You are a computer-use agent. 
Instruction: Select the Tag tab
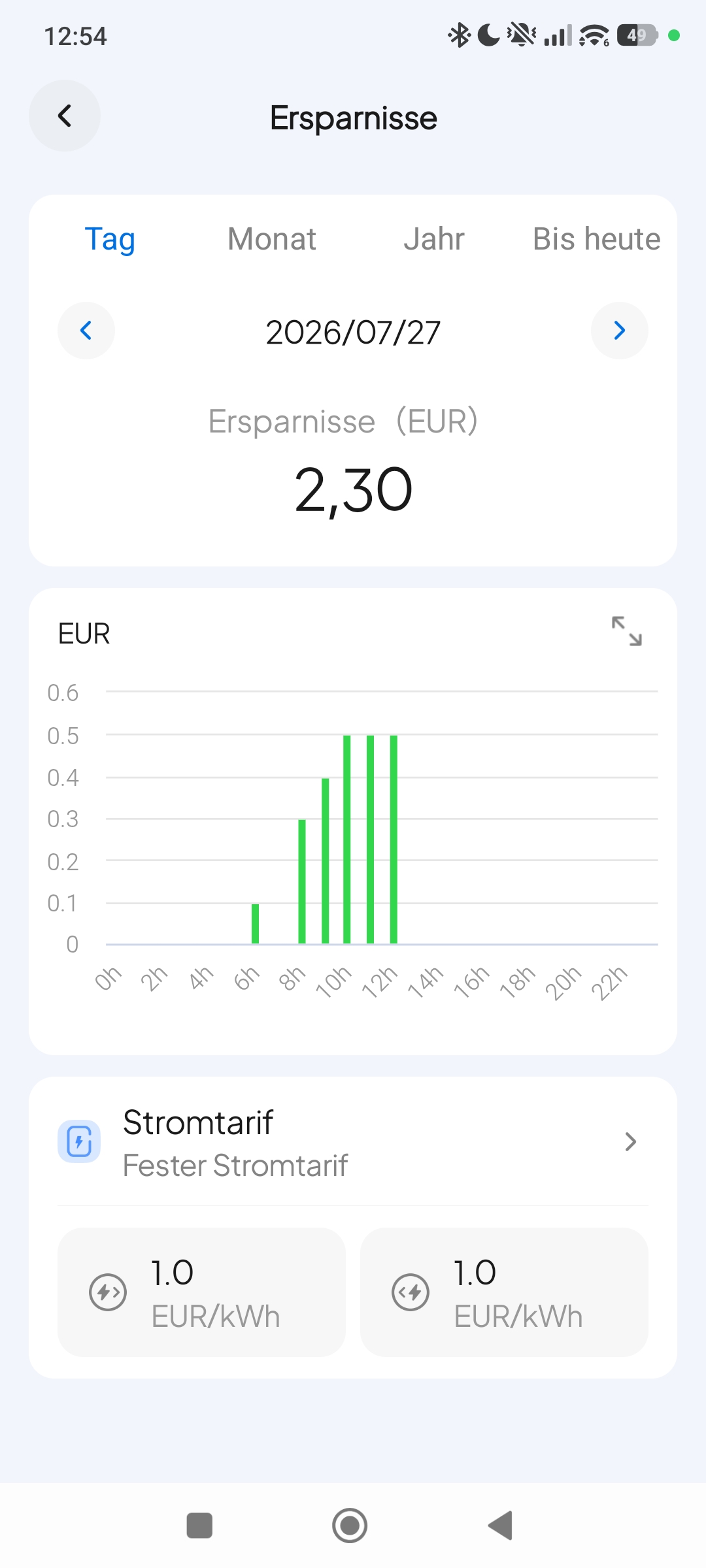pyautogui.click(x=110, y=239)
